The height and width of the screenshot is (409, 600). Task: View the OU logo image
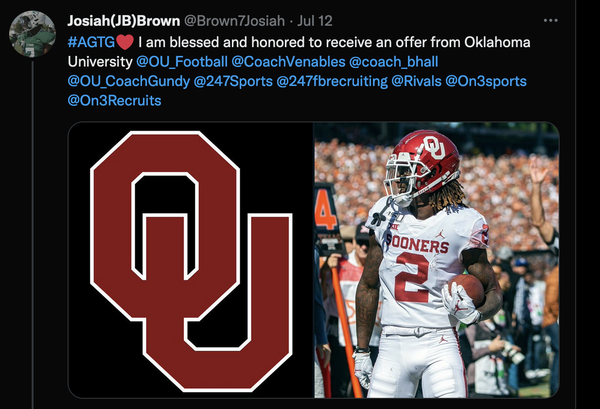point(190,260)
